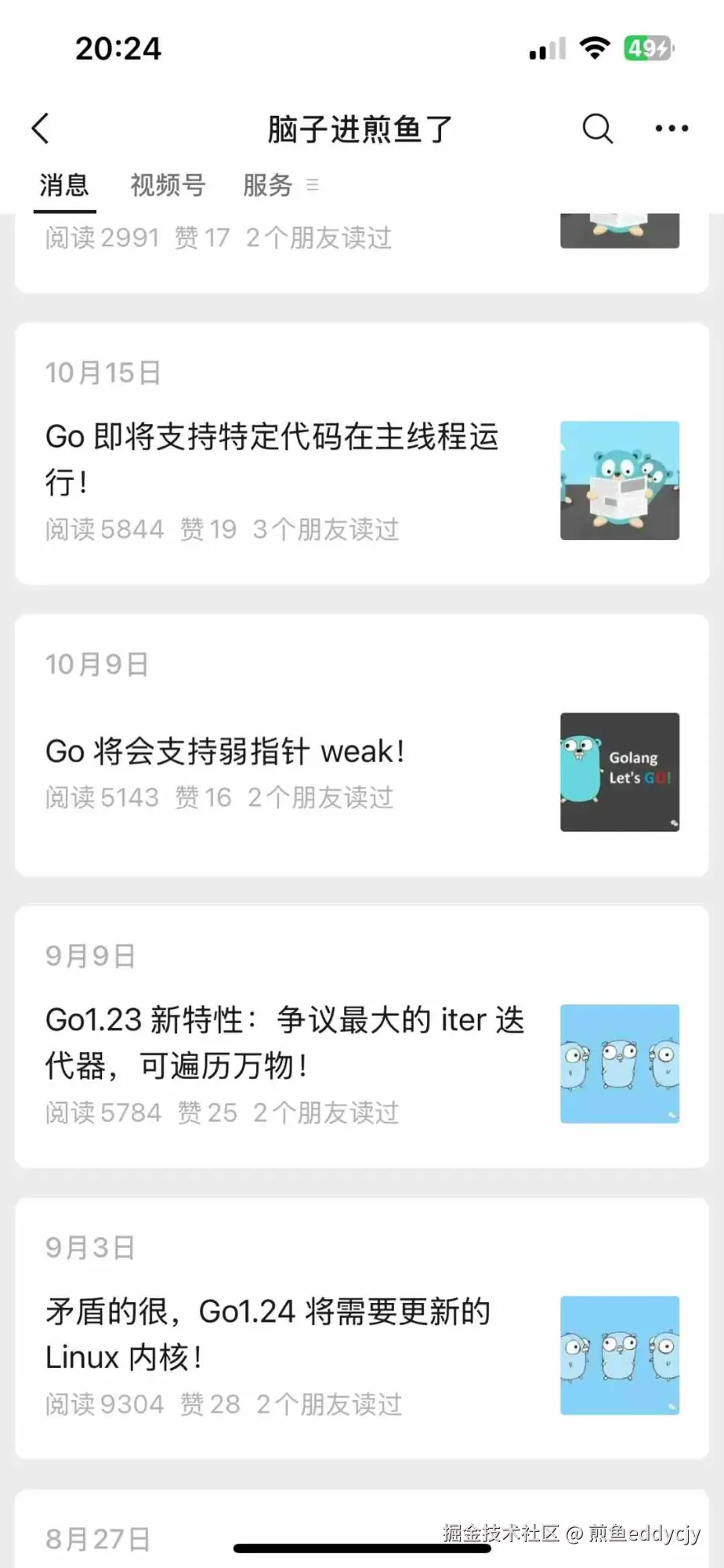Switch to the 视频号 tab
This screenshot has width=724, height=1568.
point(168,186)
